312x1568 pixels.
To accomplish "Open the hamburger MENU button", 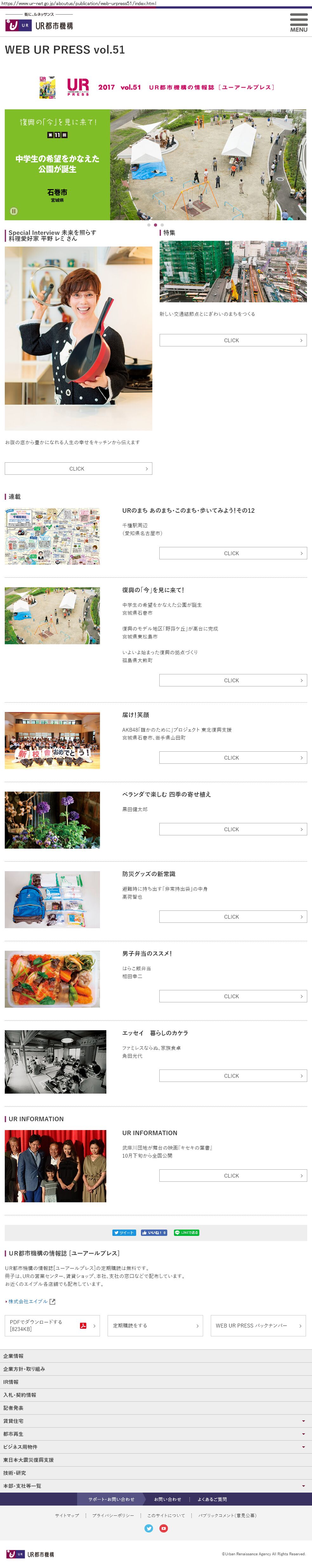I will (298, 22).
